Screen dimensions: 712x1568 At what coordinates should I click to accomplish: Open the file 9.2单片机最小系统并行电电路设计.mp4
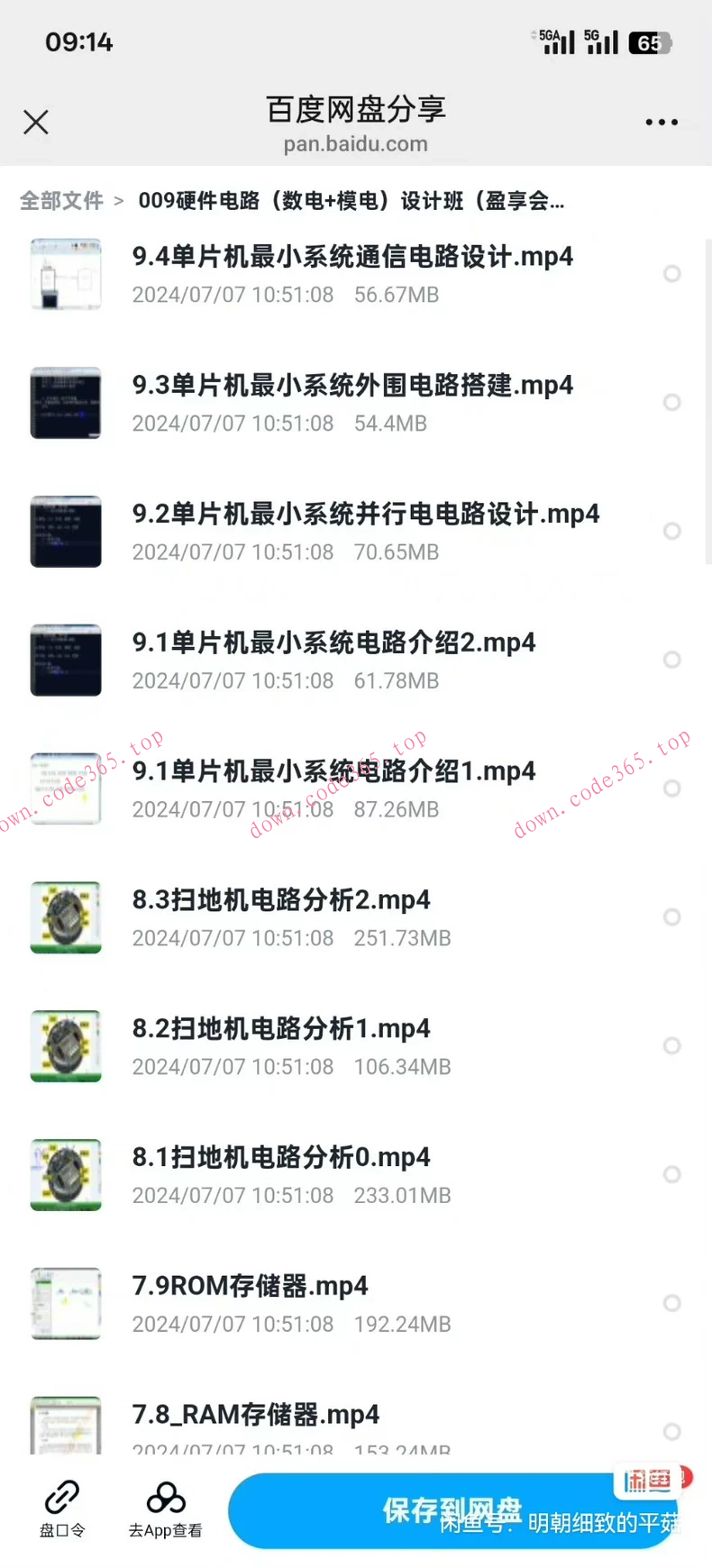pos(365,514)
